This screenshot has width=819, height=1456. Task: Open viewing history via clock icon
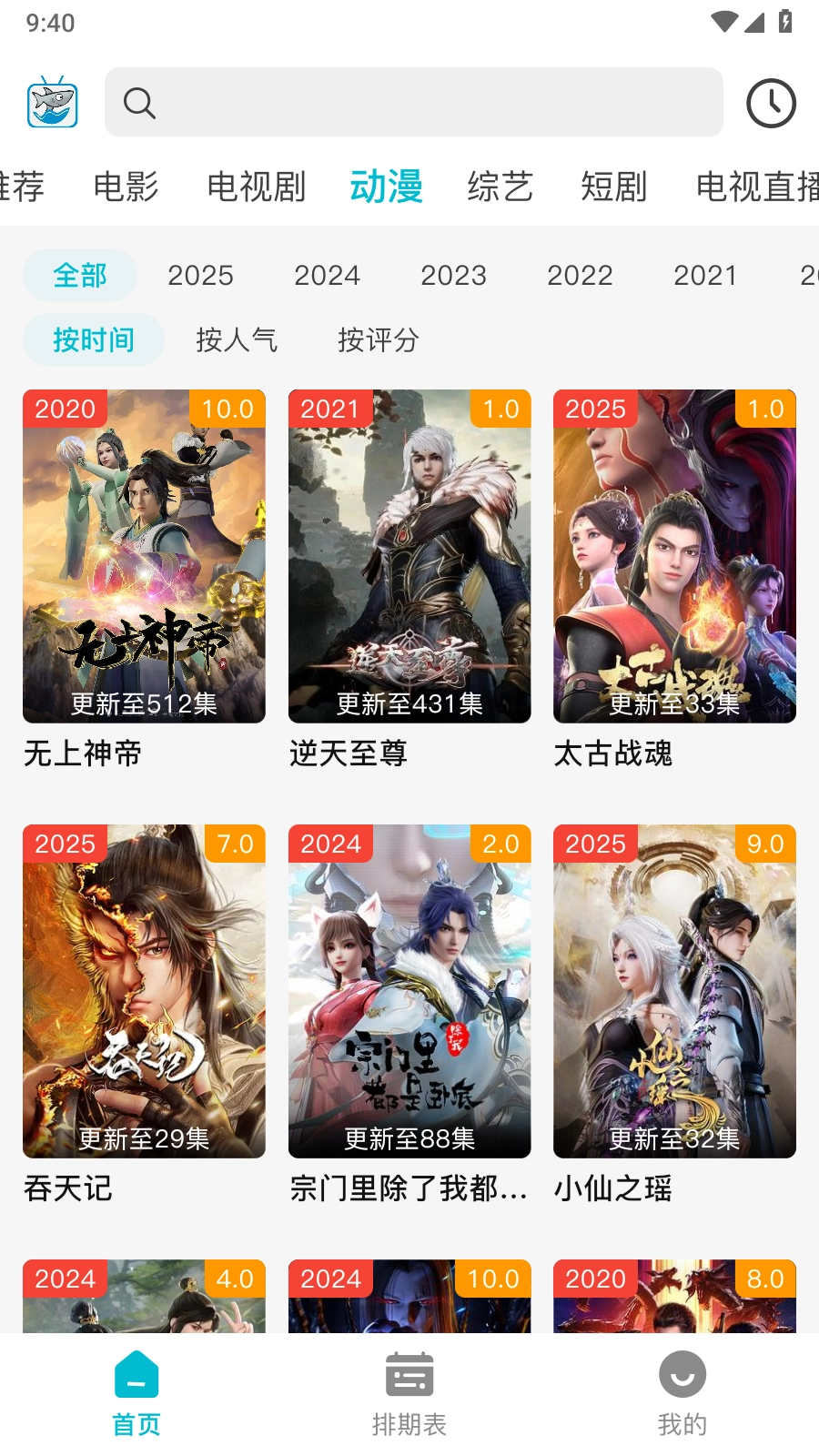click(770, 103)
